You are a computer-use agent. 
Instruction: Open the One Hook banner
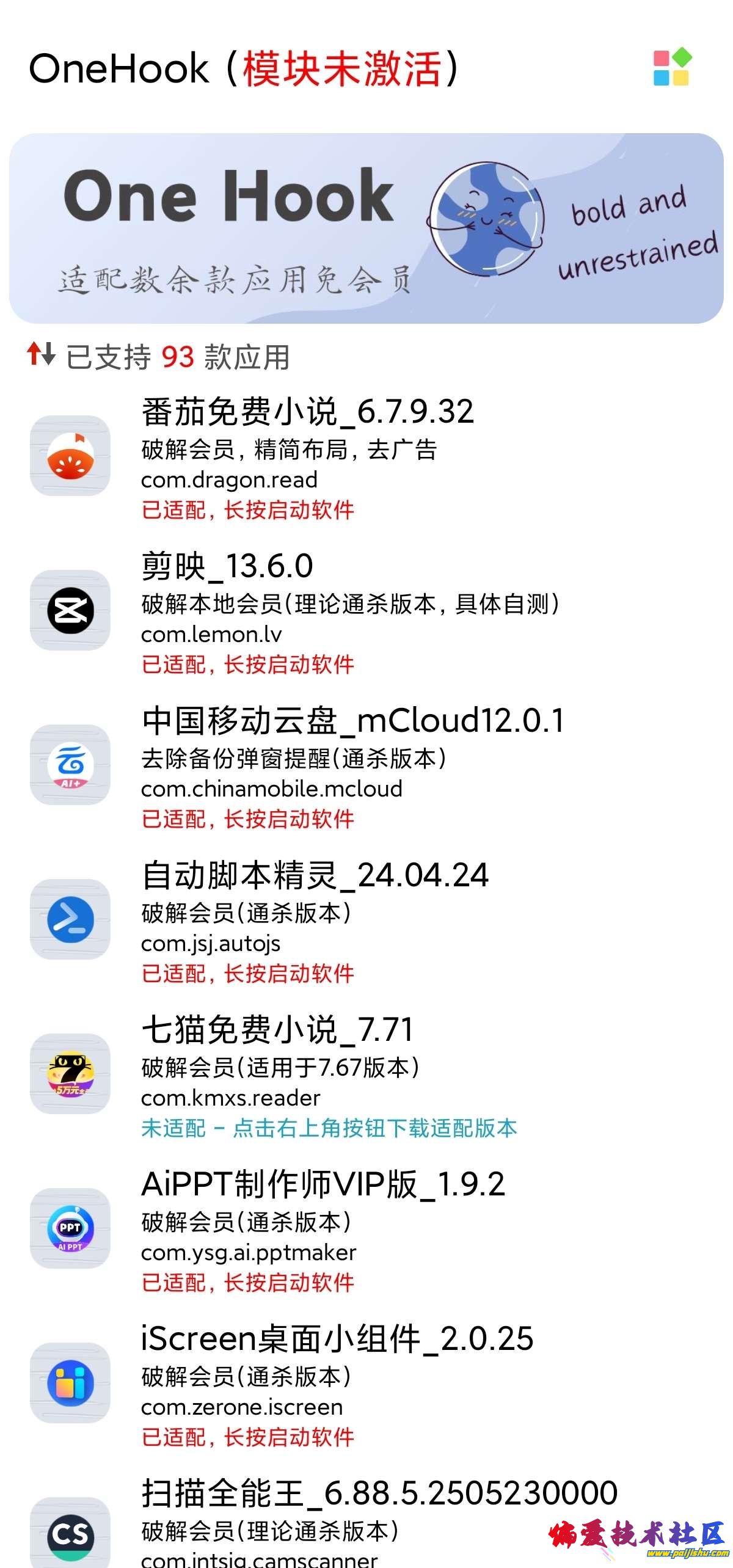[x=366, y=228]
